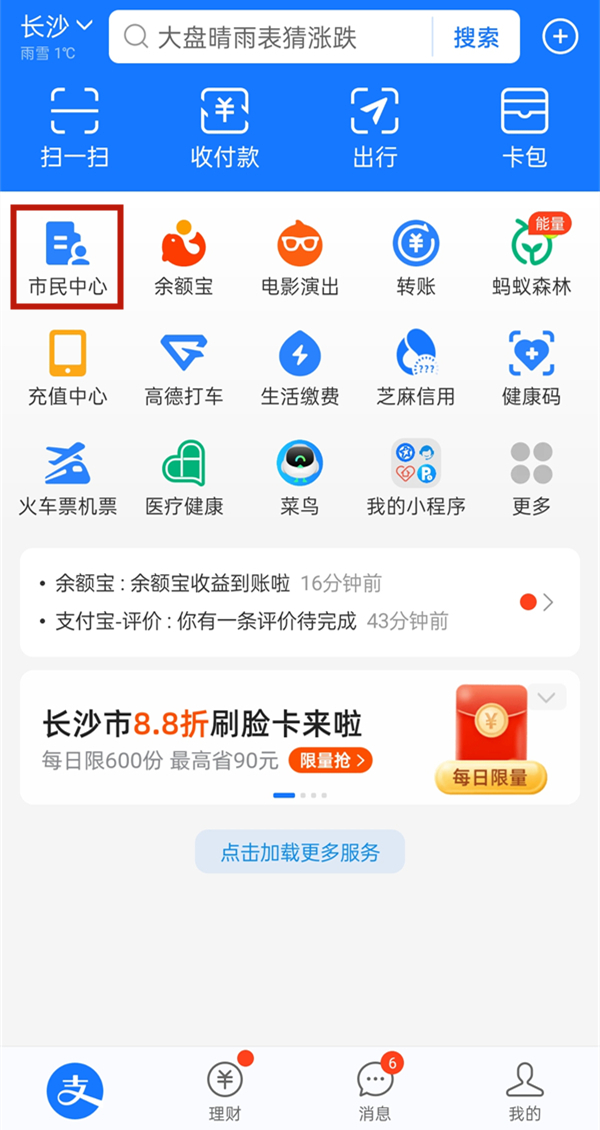Open the 长沙 city selector dropdown
This screenshot has height=1130, width=600.
coord(56,26)
